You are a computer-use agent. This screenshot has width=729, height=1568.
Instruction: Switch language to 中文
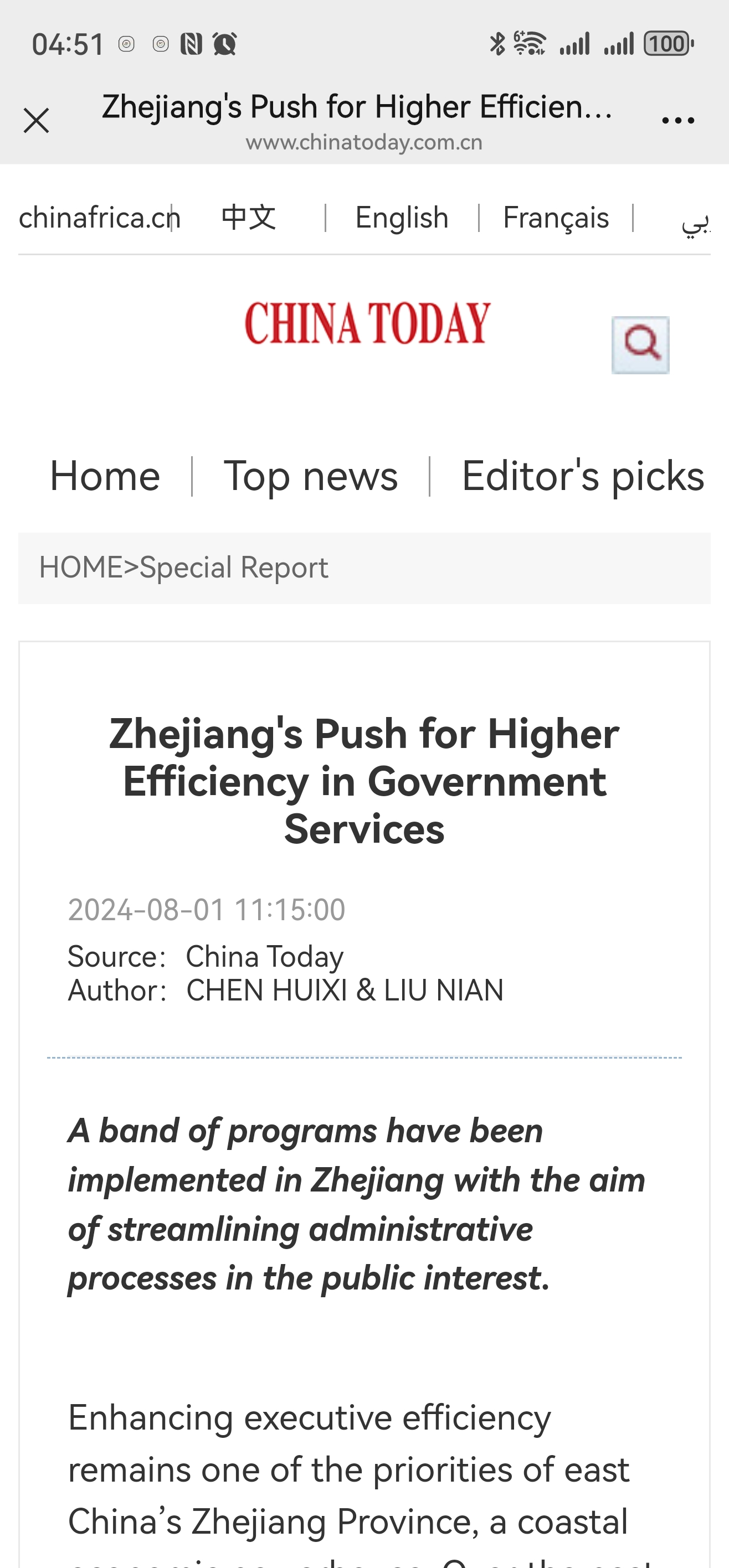249,218
